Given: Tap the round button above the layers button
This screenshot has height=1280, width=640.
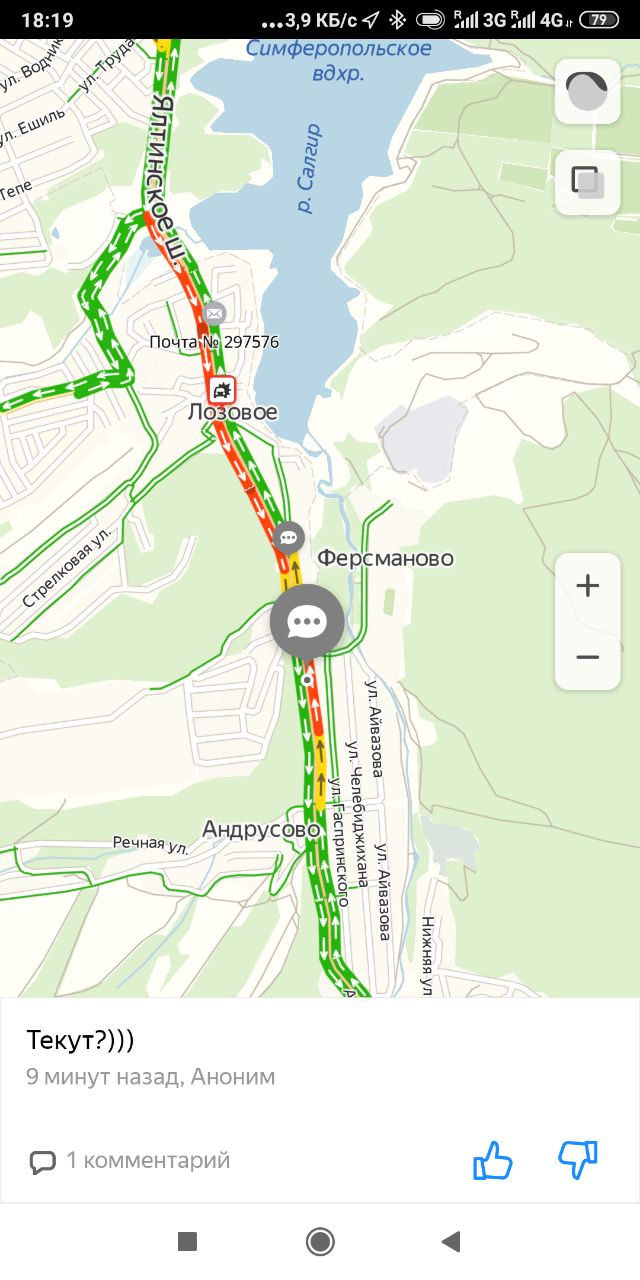Looking at the screenshot, I should click(x=587, y=92).
